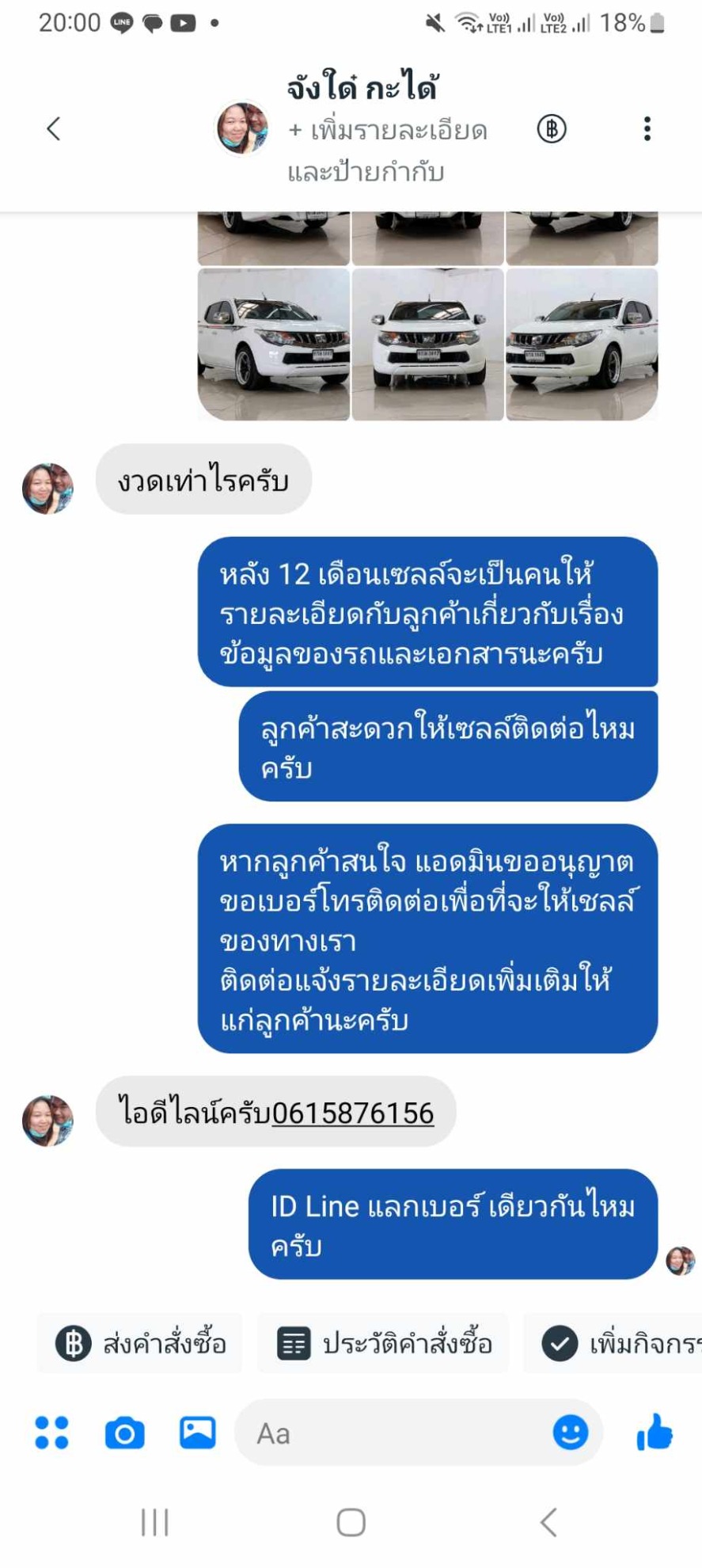Image resolution: width=702 pixels, height=1568 pixels.
Task: Open ประวัติคำสั่งซื้อ order history
Action: tap(384, 1344)
